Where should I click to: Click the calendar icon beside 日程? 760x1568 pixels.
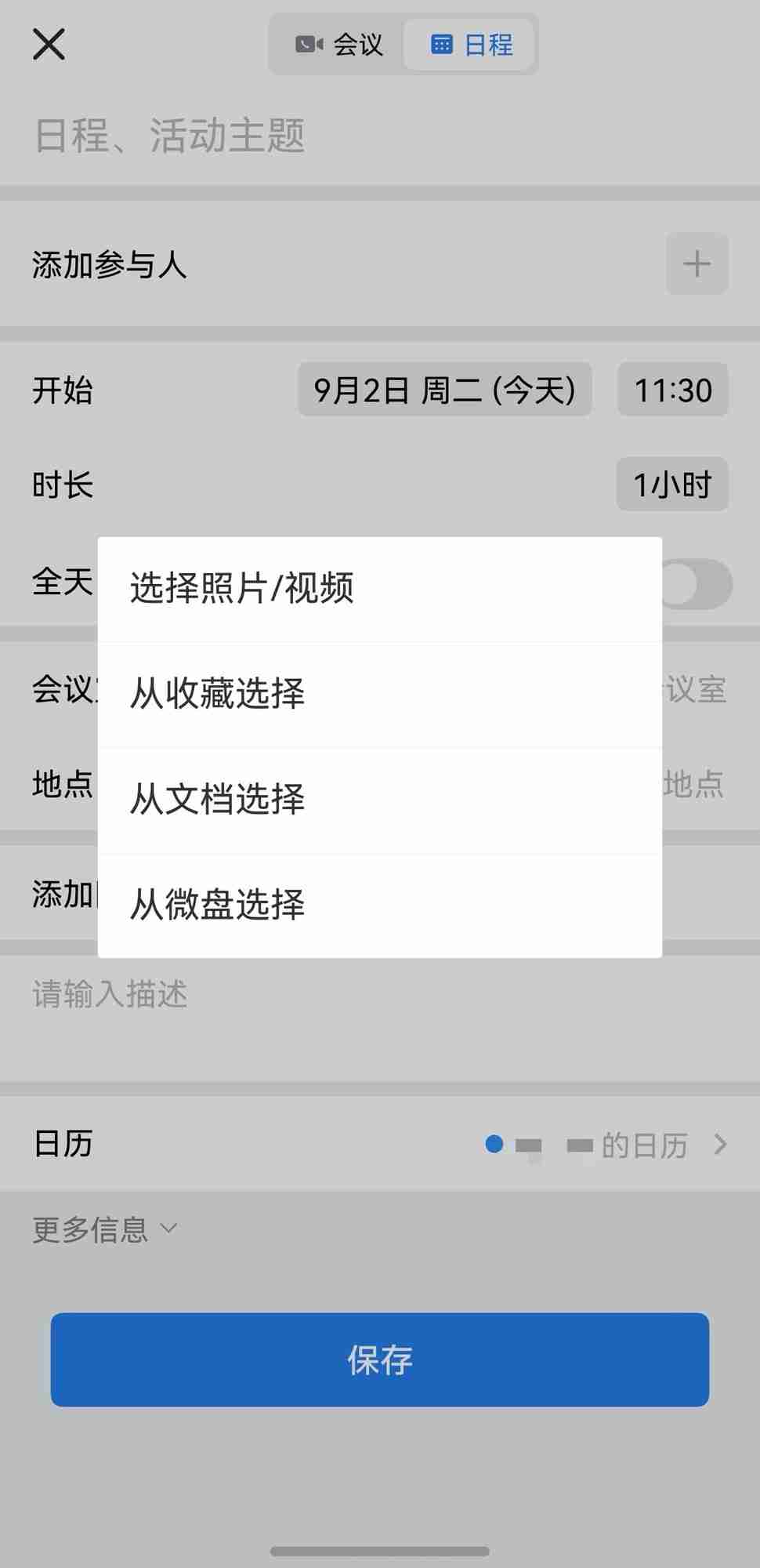443,45
